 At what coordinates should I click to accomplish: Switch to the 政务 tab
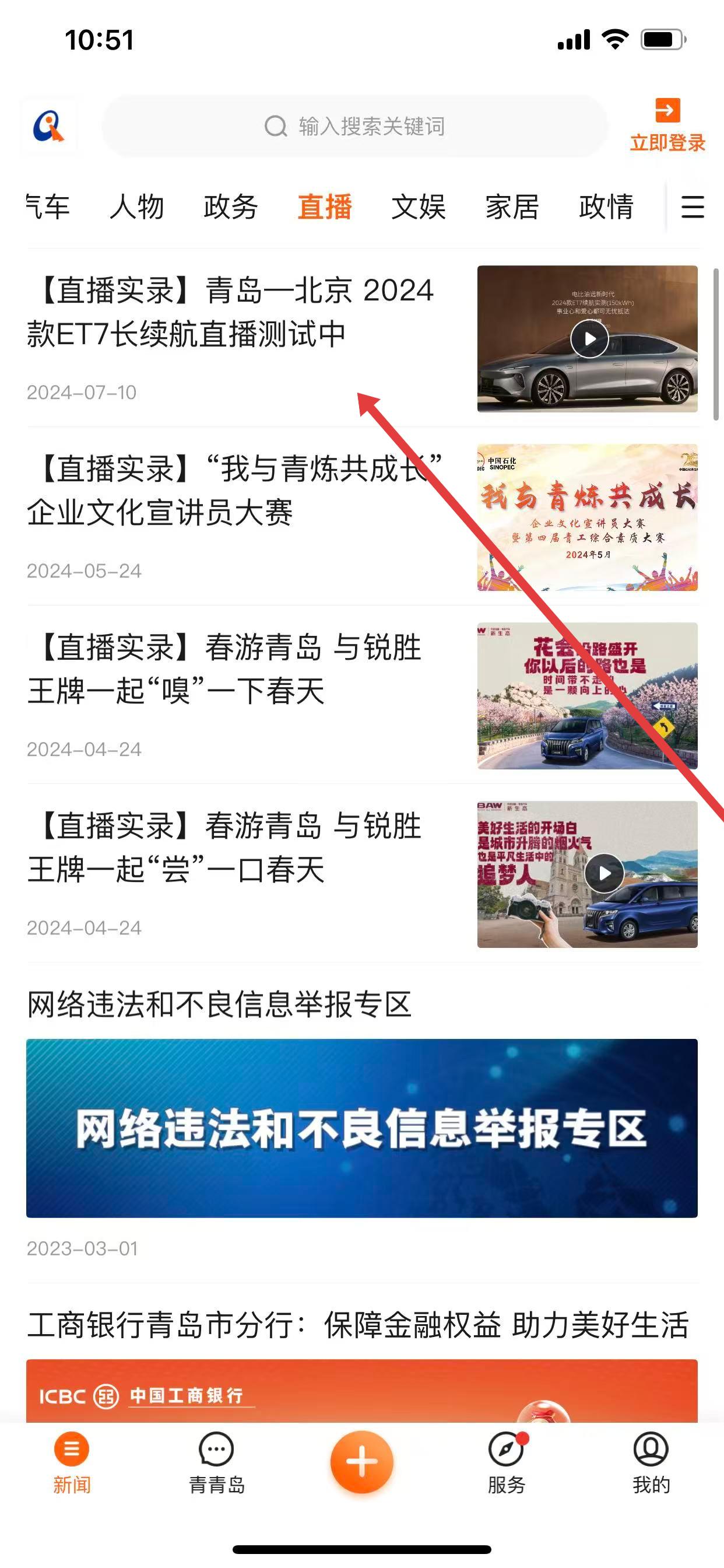[x=231, y=207]
